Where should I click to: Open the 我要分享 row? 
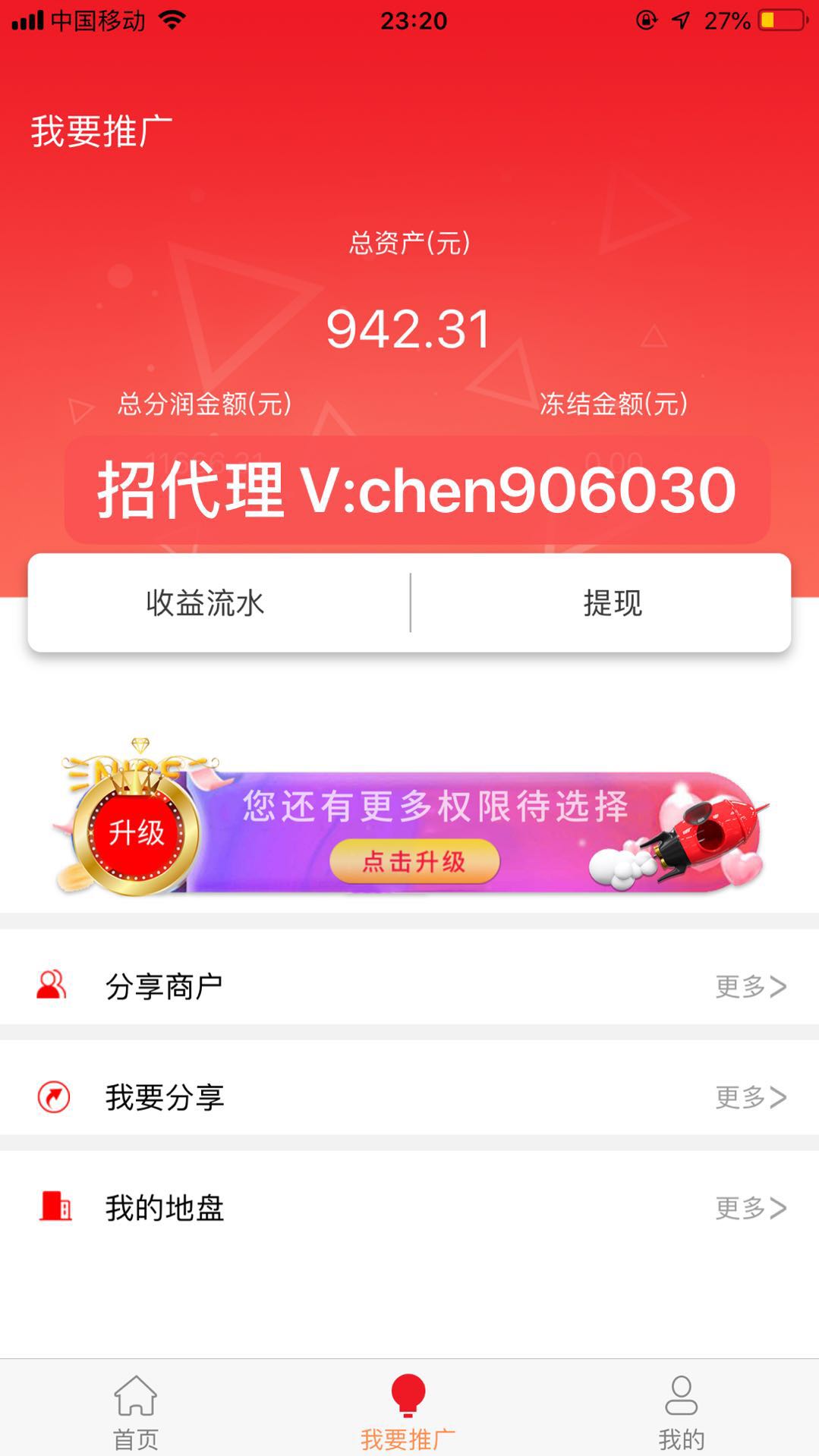pos(410,1096)
